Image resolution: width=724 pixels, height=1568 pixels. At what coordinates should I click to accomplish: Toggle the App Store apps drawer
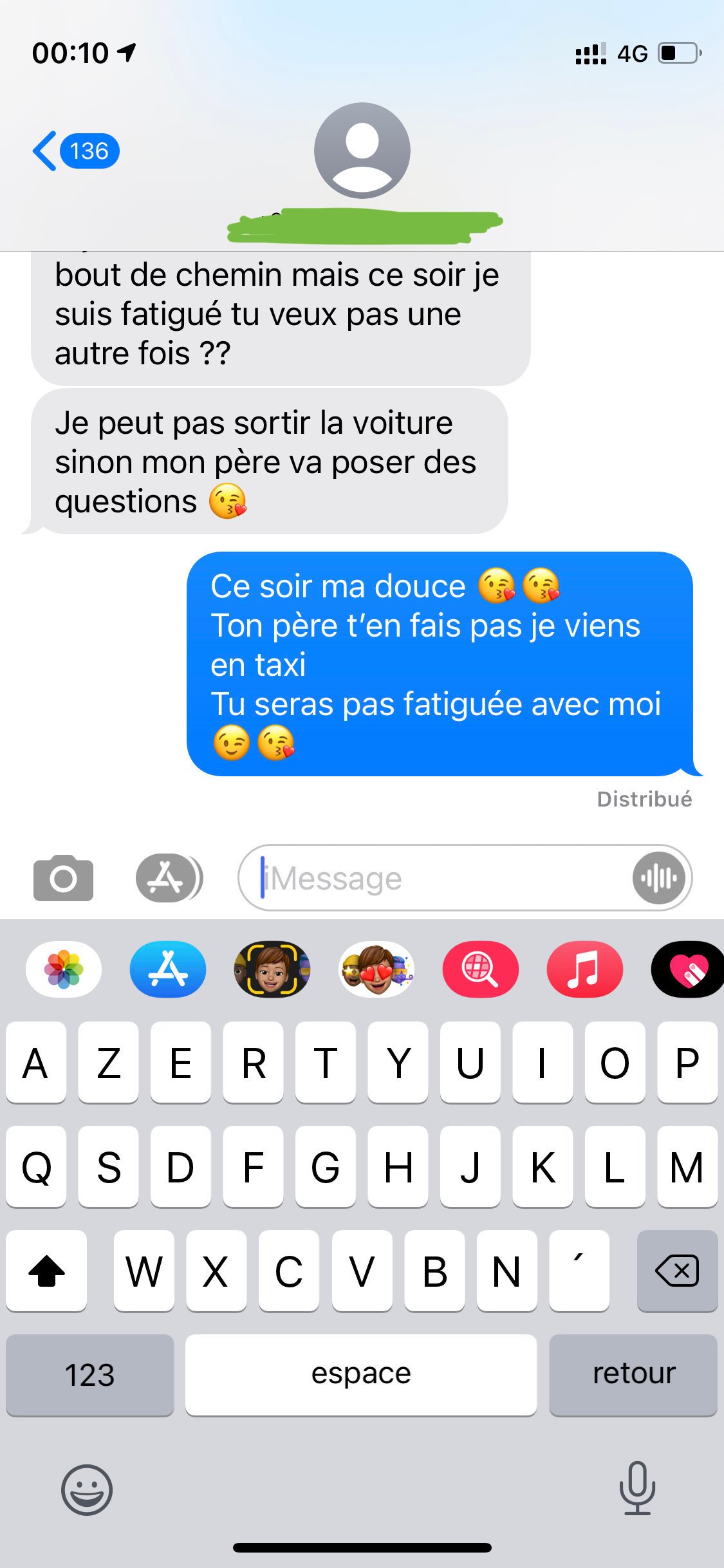point(169,877)
